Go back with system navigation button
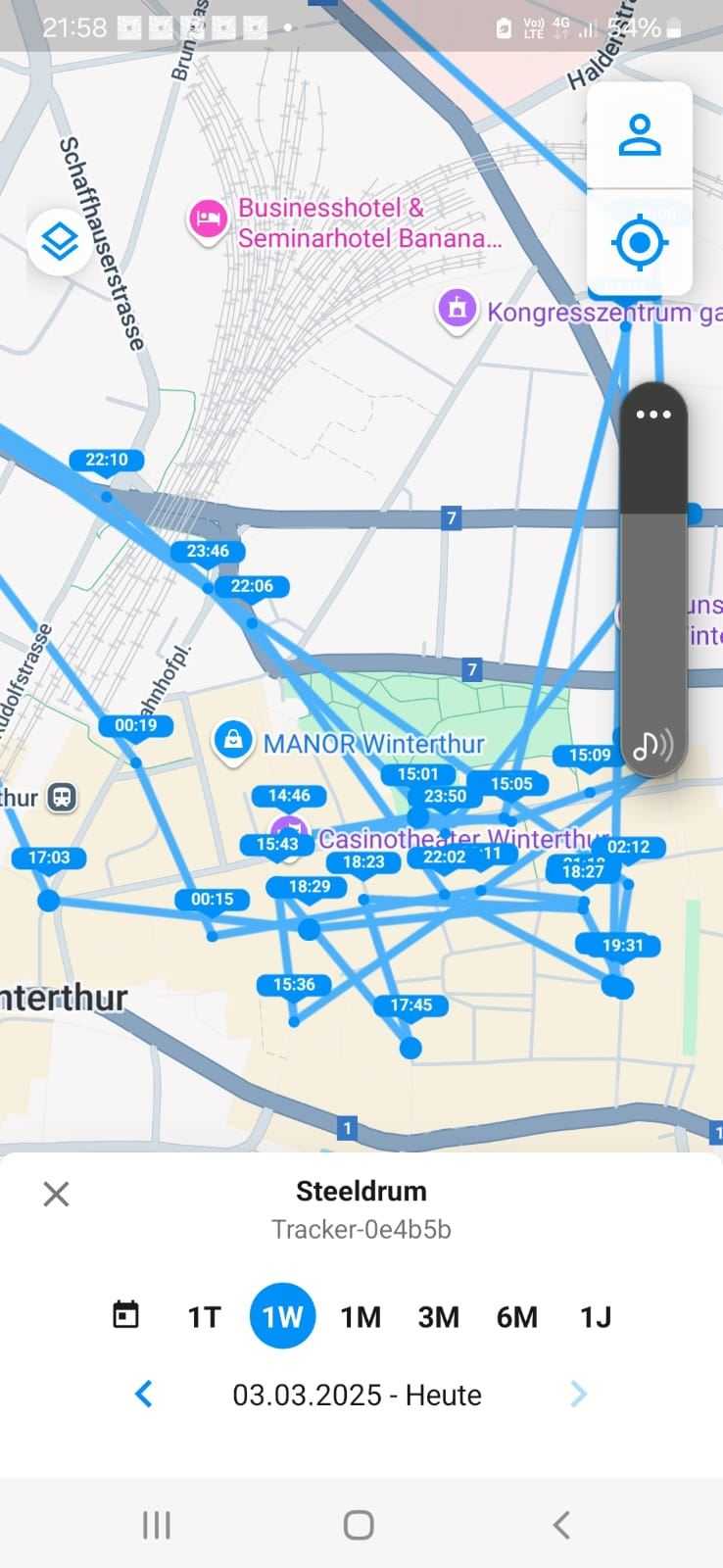Screen dimensions: 723x1568 click(560, 1525)
